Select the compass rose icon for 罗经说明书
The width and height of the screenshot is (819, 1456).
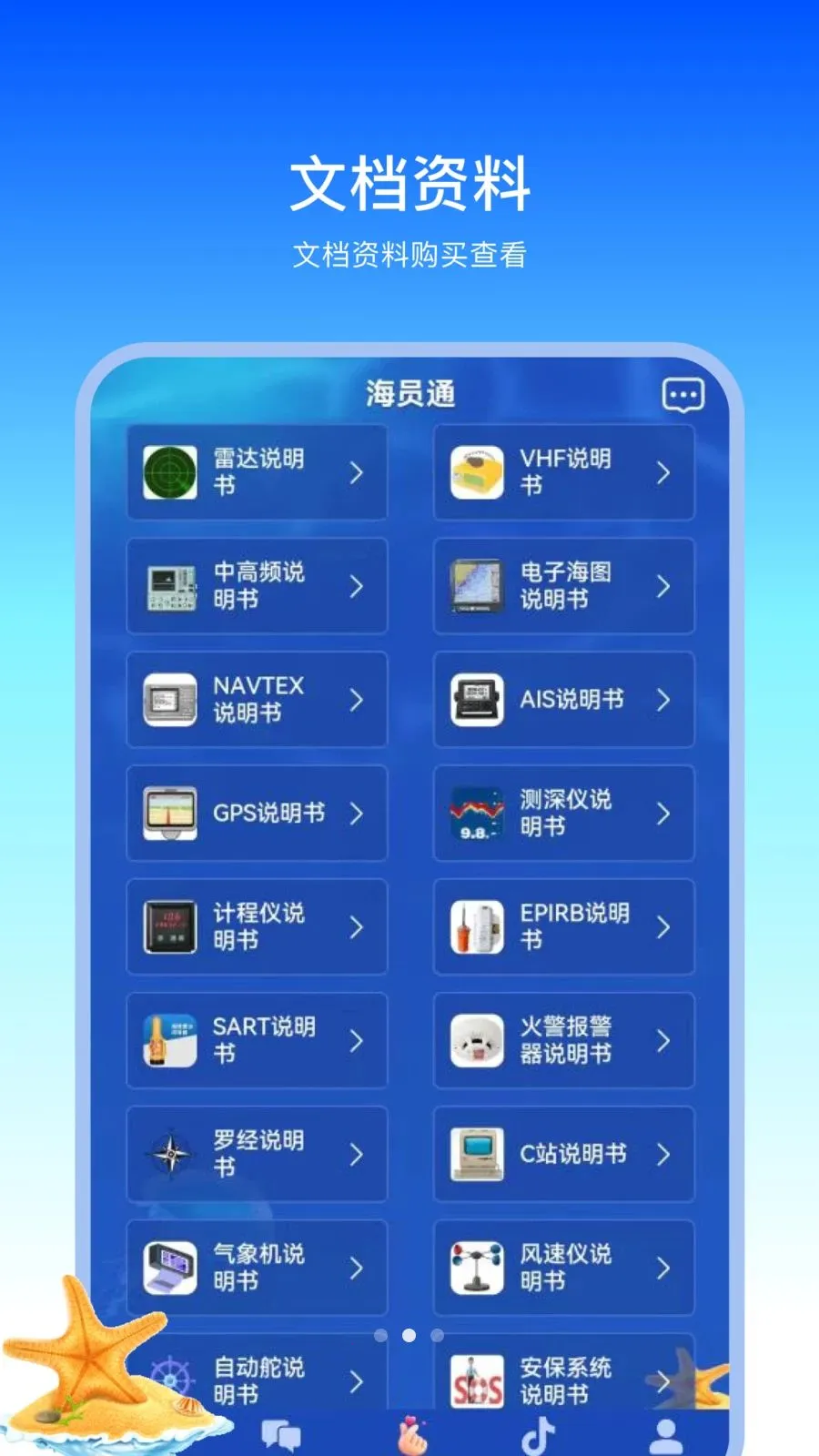pos(169,1154)
